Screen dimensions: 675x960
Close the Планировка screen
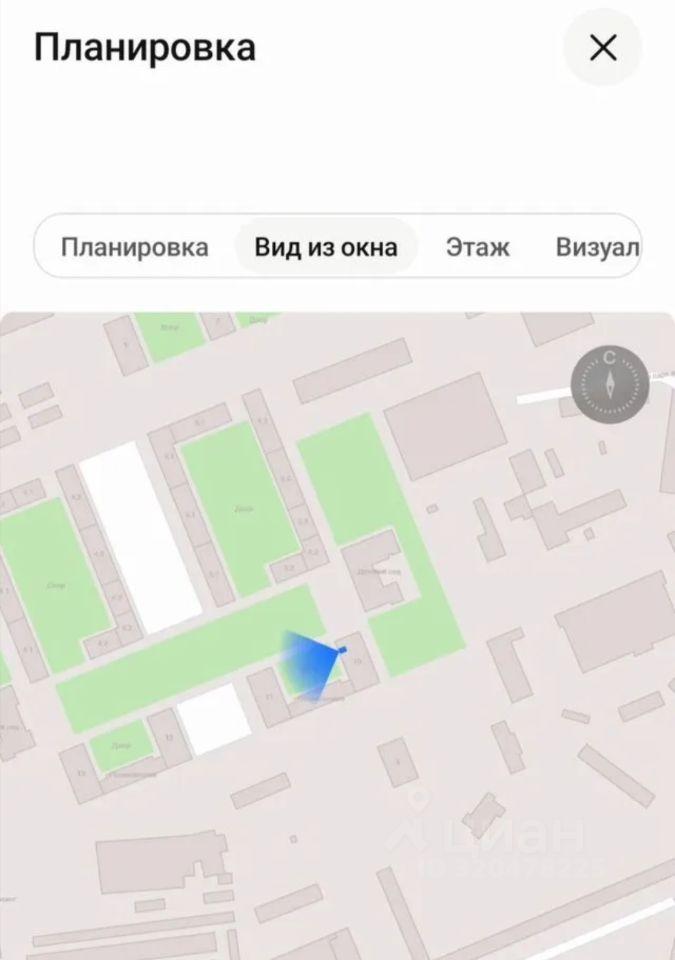tap(603, 48)
